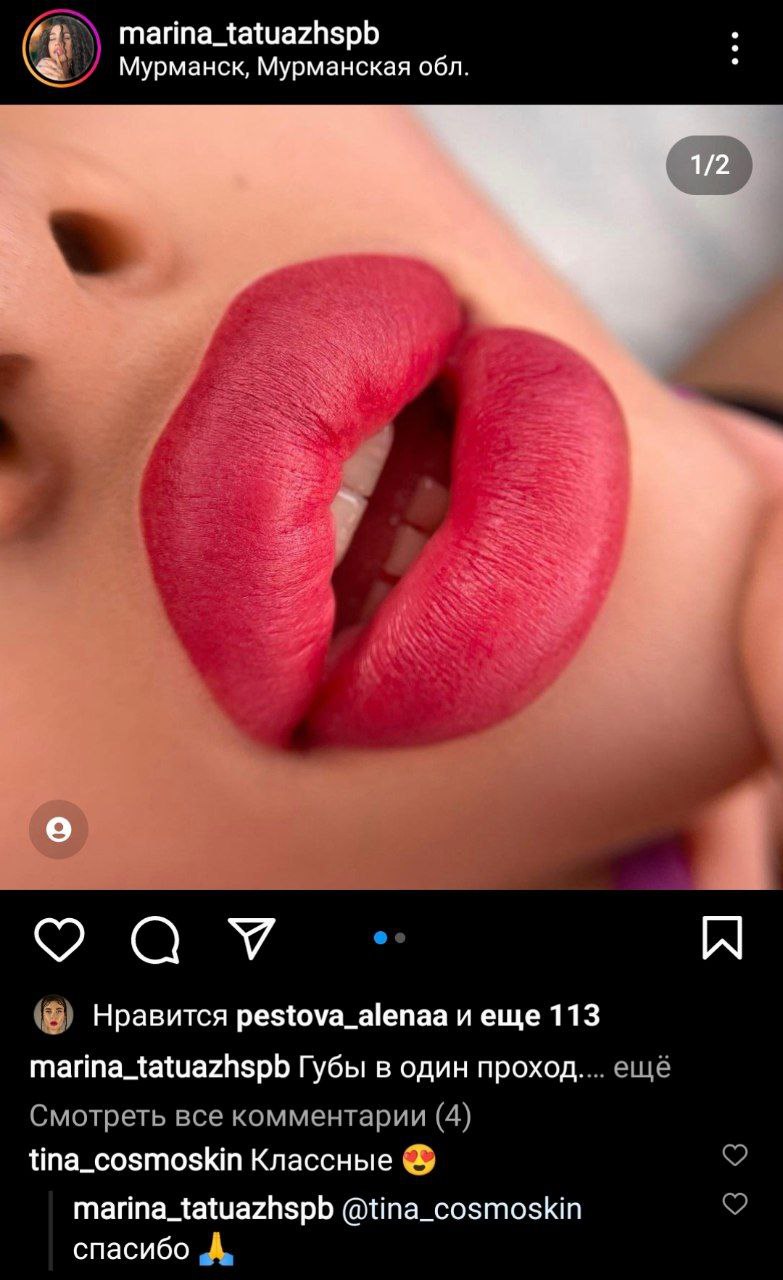Open marina_tatuazhspb profile avatar at top
Viewport: 783px width, 1280px height.
pos(61,49)
